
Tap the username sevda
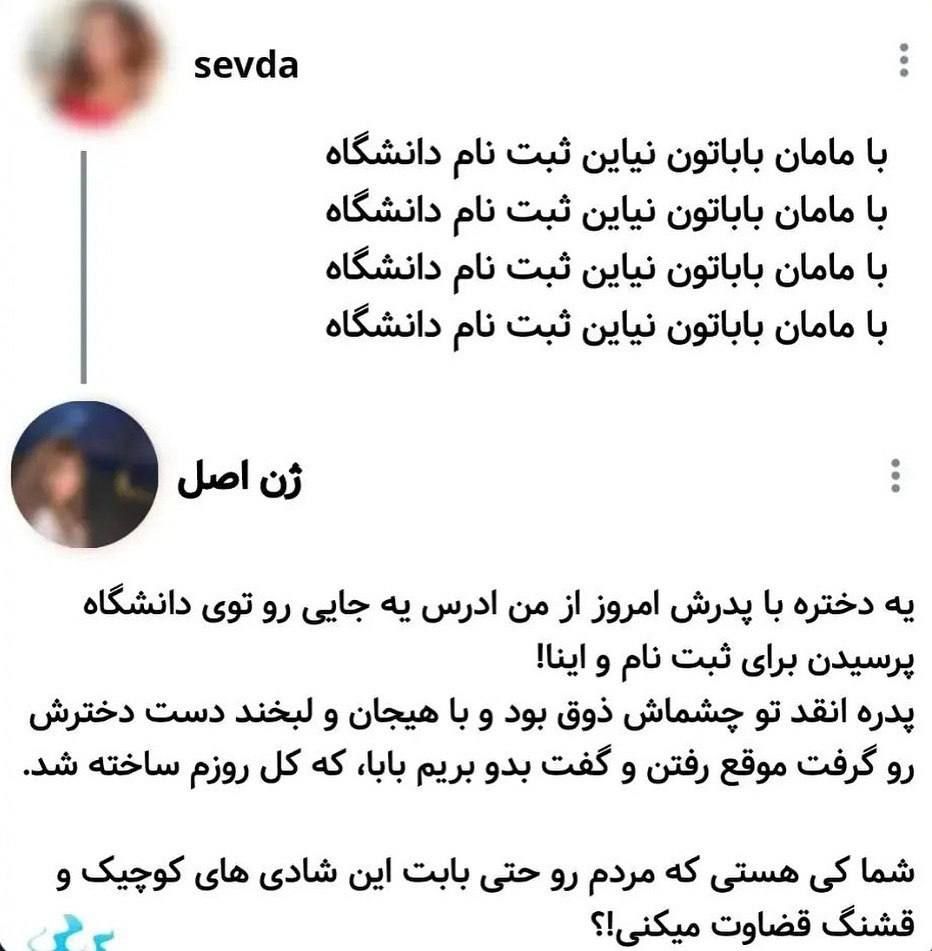246,67
